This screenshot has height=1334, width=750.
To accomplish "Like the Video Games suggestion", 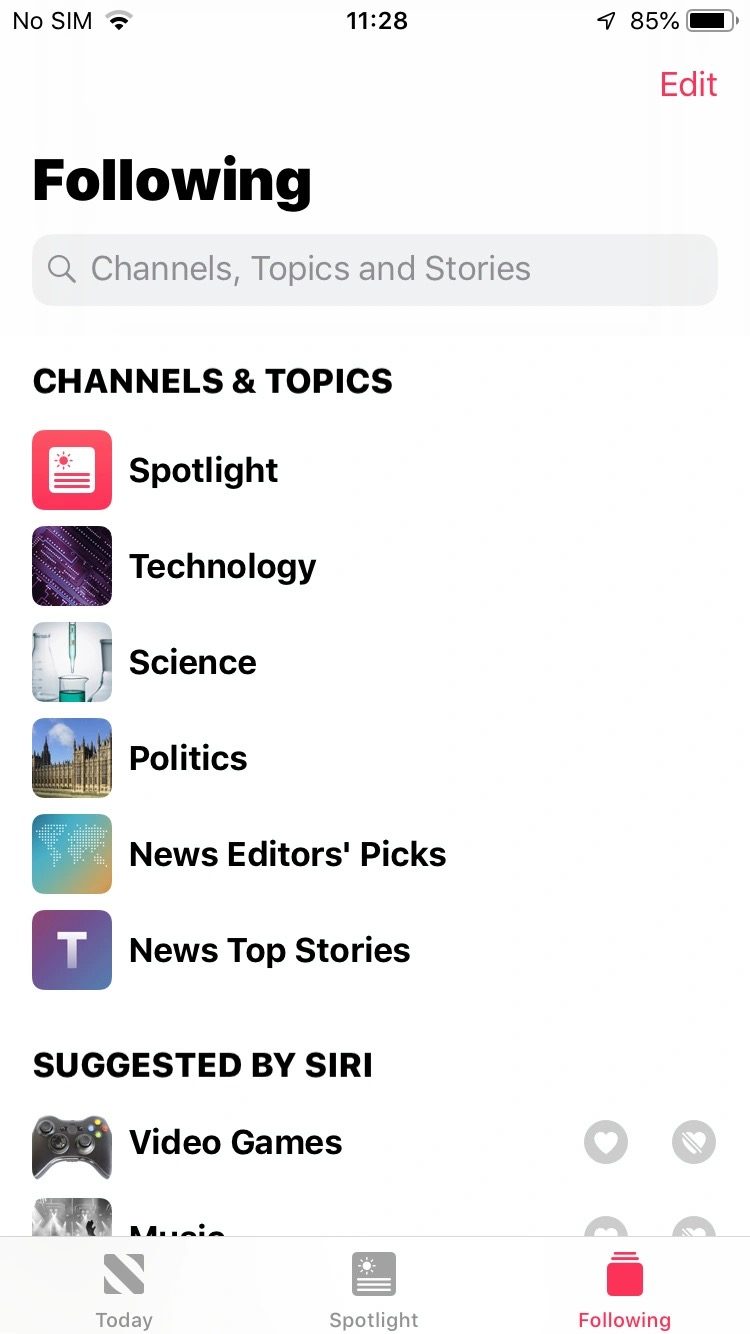I will click(606, 1142).
